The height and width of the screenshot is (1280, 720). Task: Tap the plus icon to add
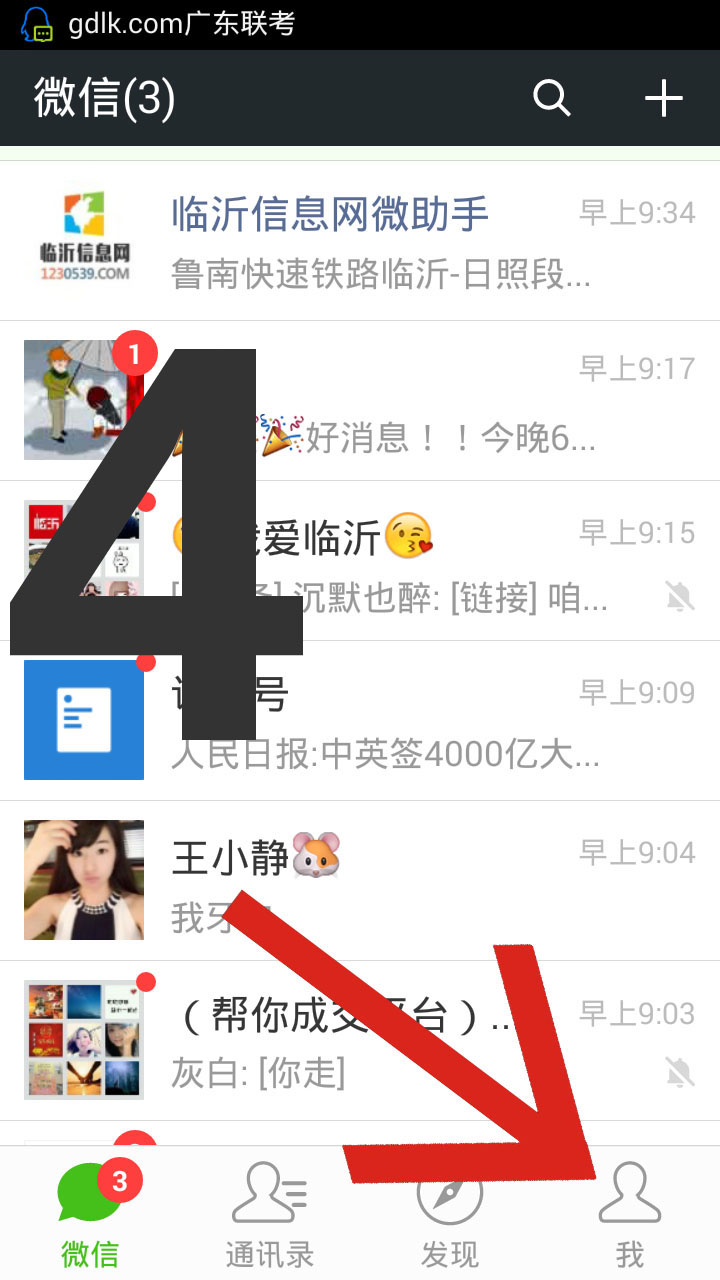point(663,98)
